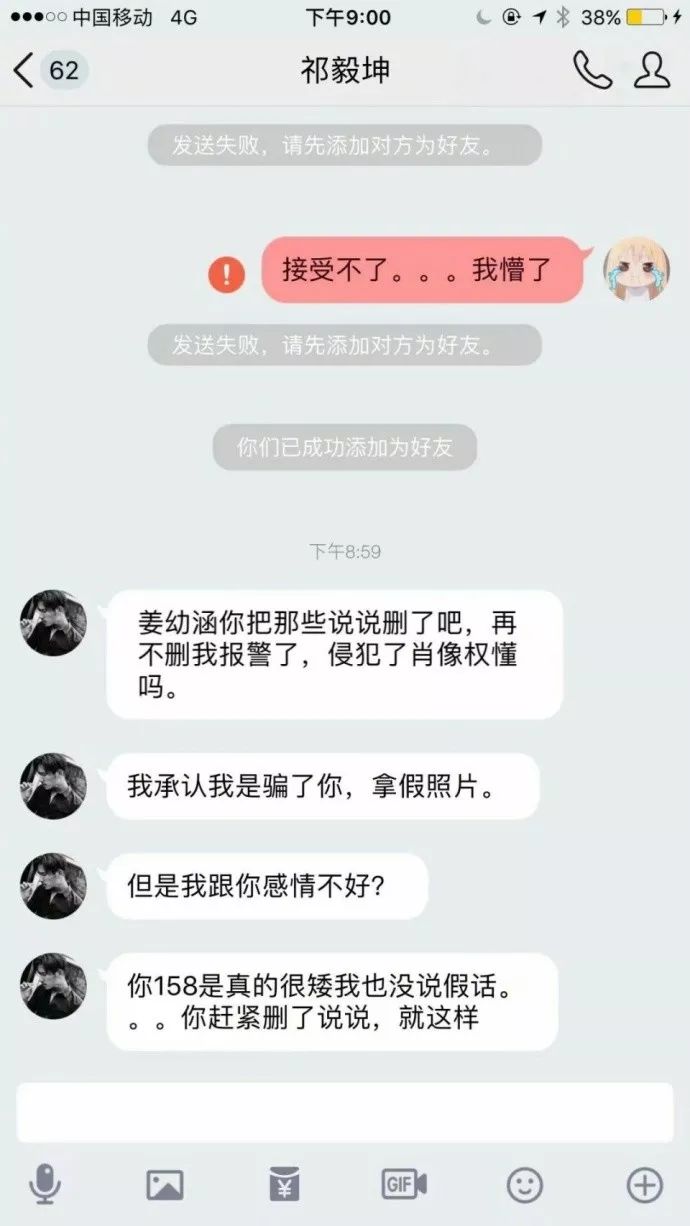Tap my avatar beside the failed message
The image size is (690, 1226).
click(636, 269)
